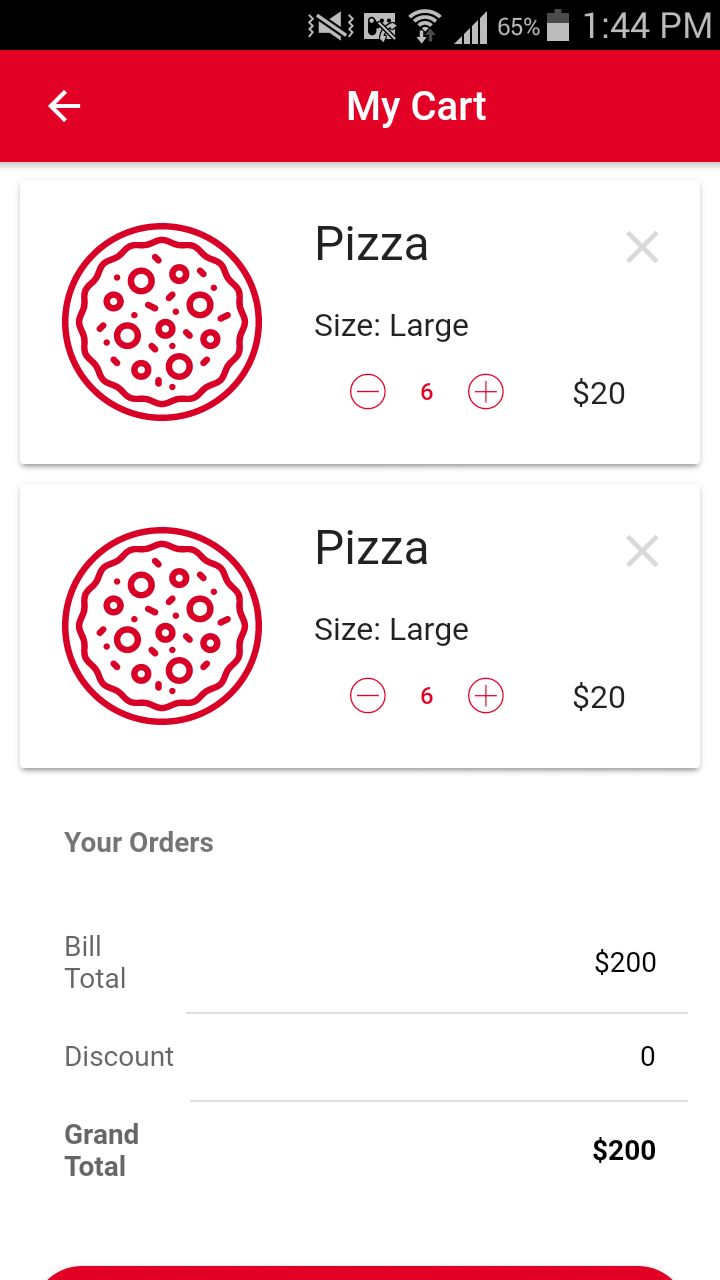Decrease quantity of the second Pizza item
This screenshot has width=720, height=1280.
pyautogui.click(x=368, y=696)
